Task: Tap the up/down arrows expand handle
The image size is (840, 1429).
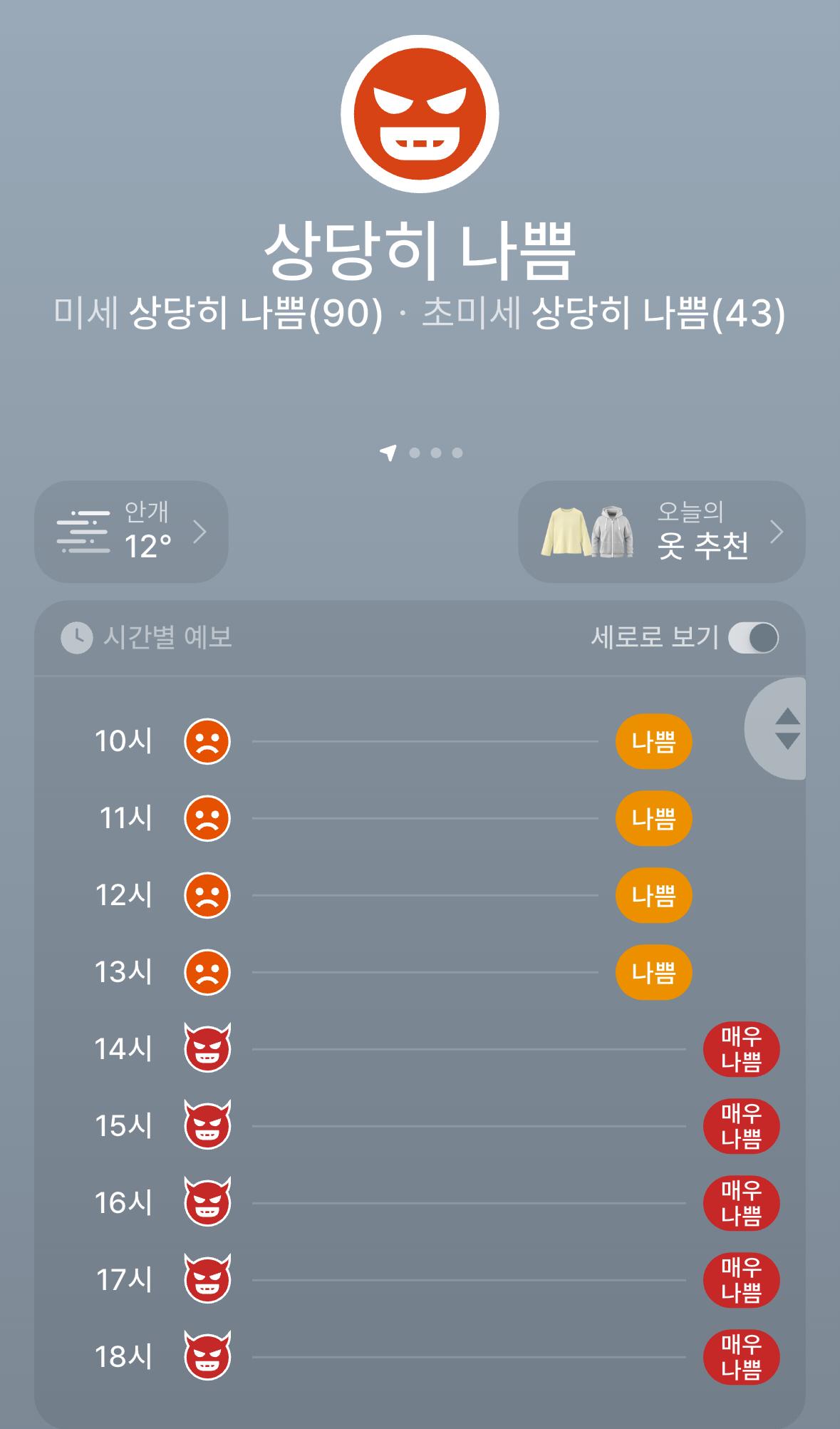Action: pyautogui.click(x=777, y=728)
